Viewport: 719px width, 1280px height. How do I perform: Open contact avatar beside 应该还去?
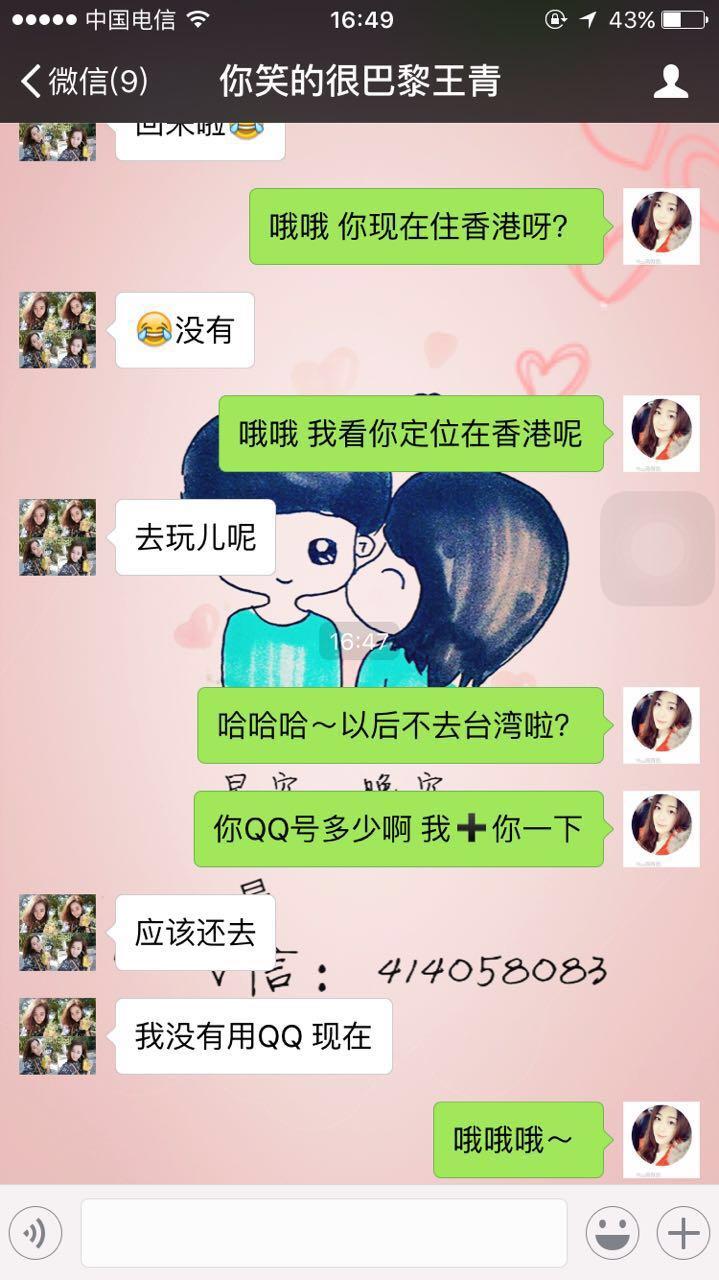(x=58, y=932)
